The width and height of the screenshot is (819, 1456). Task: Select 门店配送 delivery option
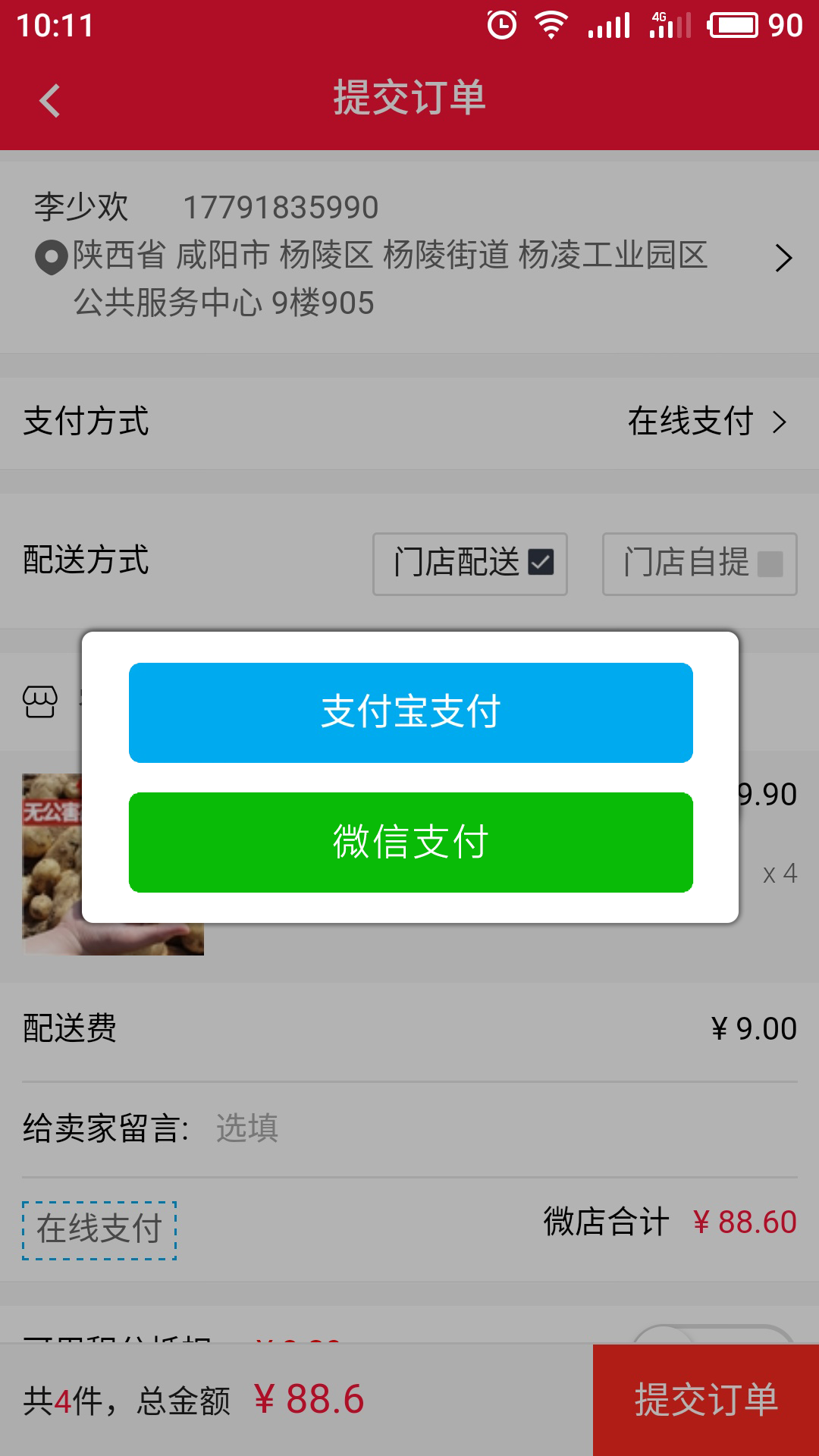pyautogui.click(x=470, y=564)
